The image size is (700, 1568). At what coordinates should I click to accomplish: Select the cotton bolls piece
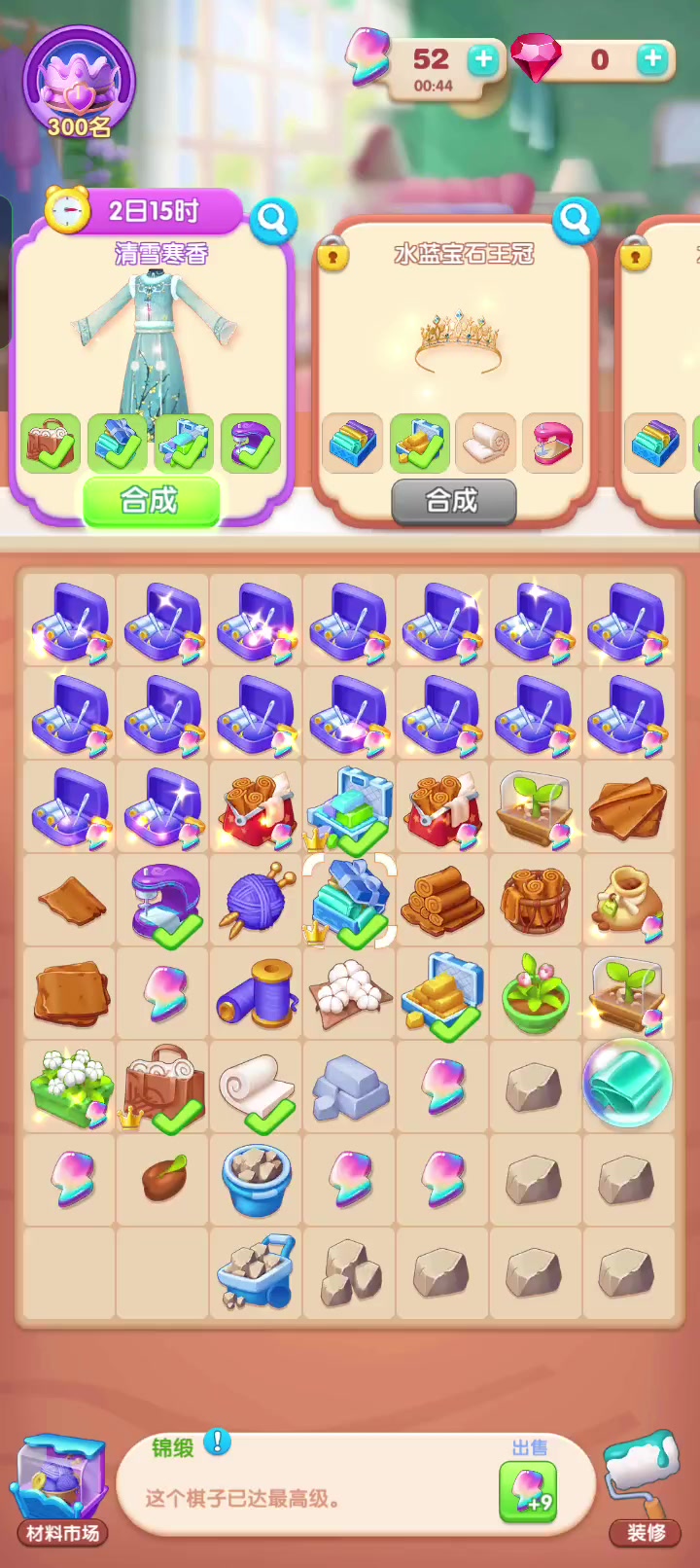coord(350,994)
